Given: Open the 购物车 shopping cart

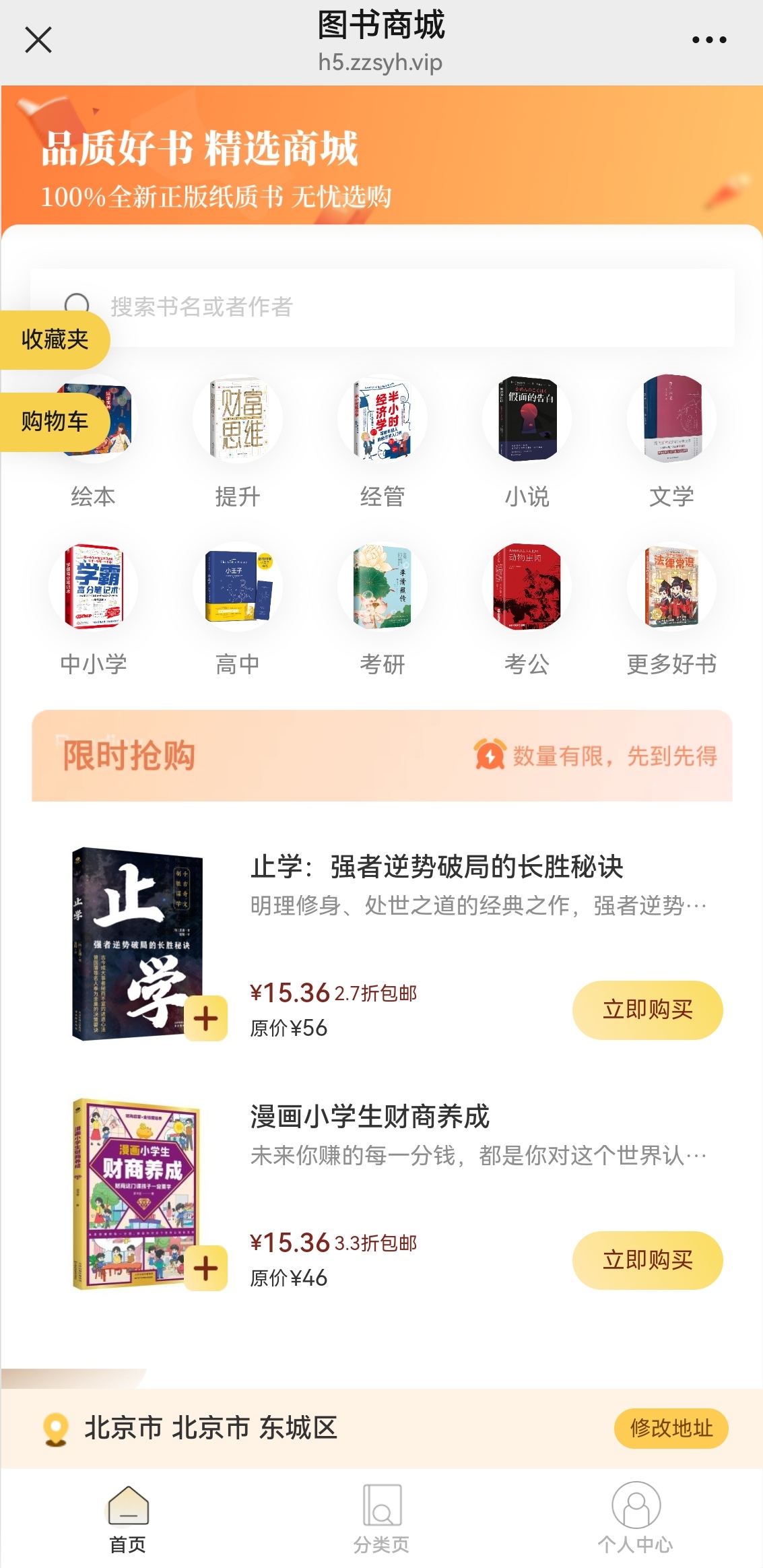Looking at the screenshot, I should 54,422.
